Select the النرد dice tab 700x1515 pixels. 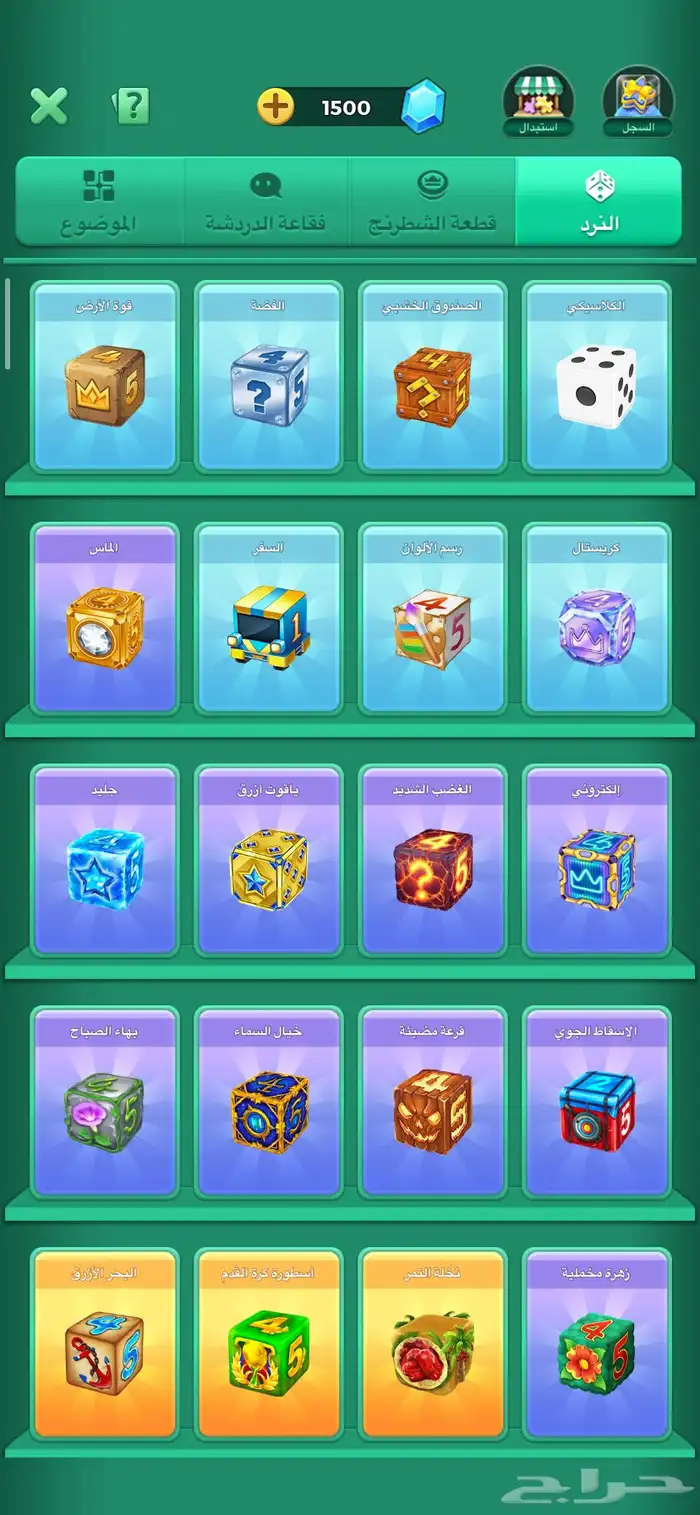[598, 202]
